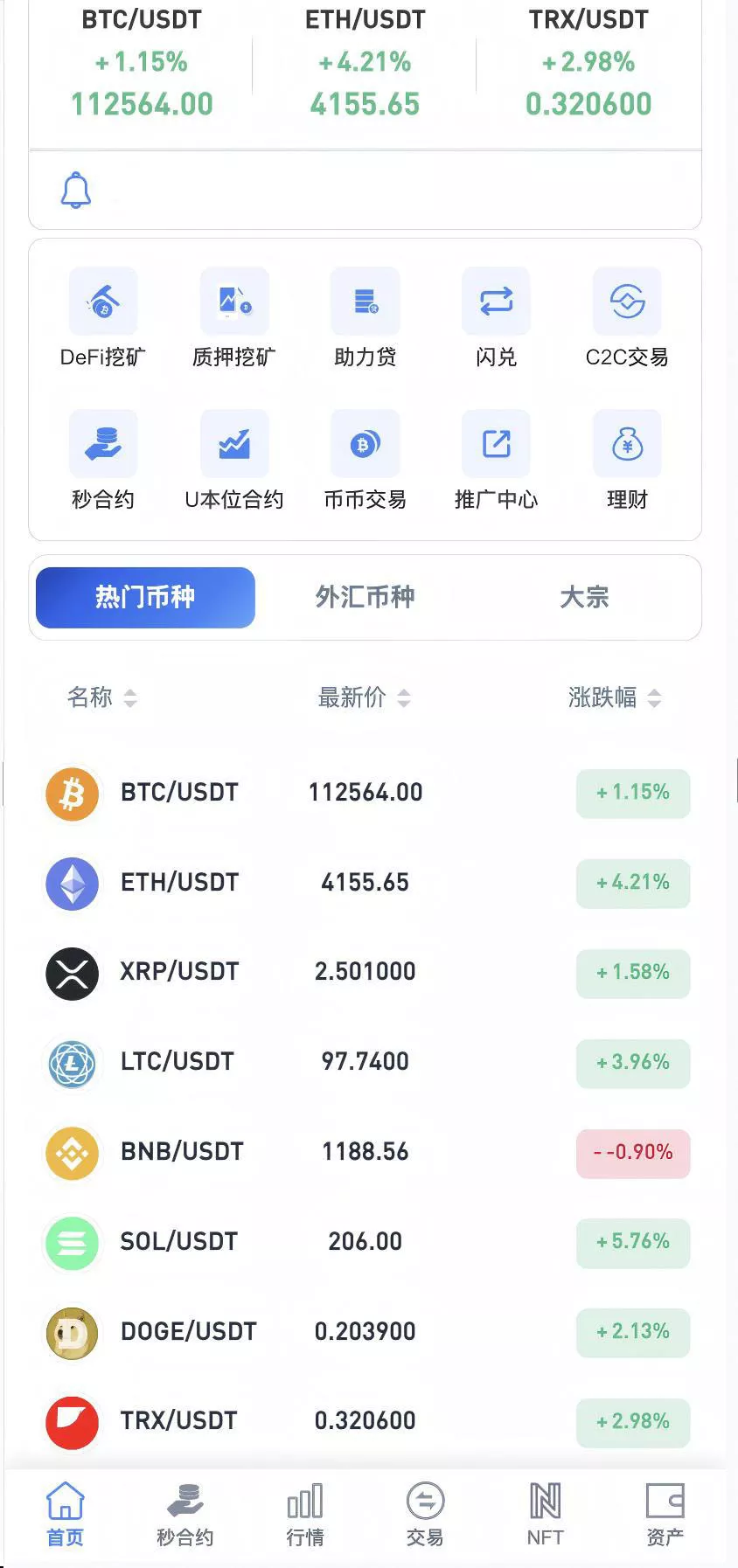Screen dimensions: 738x1568
Task: Sort the list by 最新价
Action: pos(364,697)
